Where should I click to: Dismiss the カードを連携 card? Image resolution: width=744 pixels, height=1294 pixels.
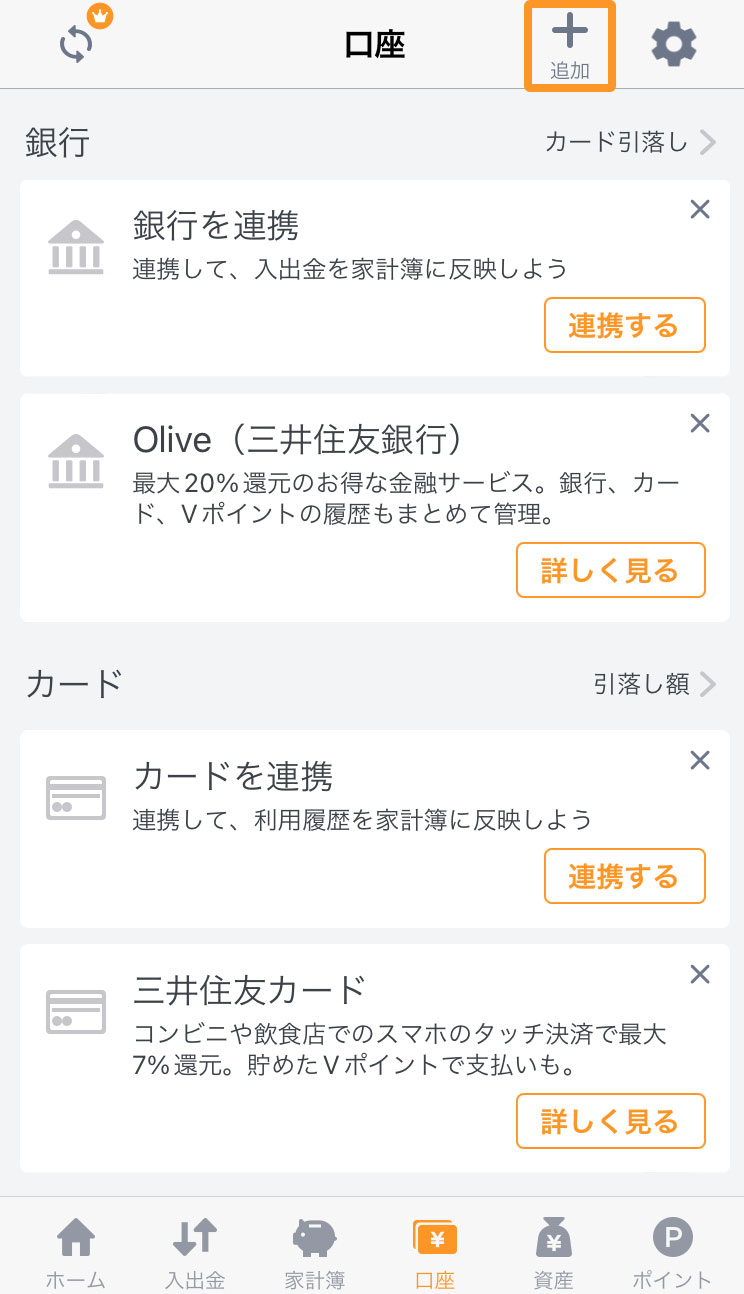pyautogui.click(x=700, y=760)
